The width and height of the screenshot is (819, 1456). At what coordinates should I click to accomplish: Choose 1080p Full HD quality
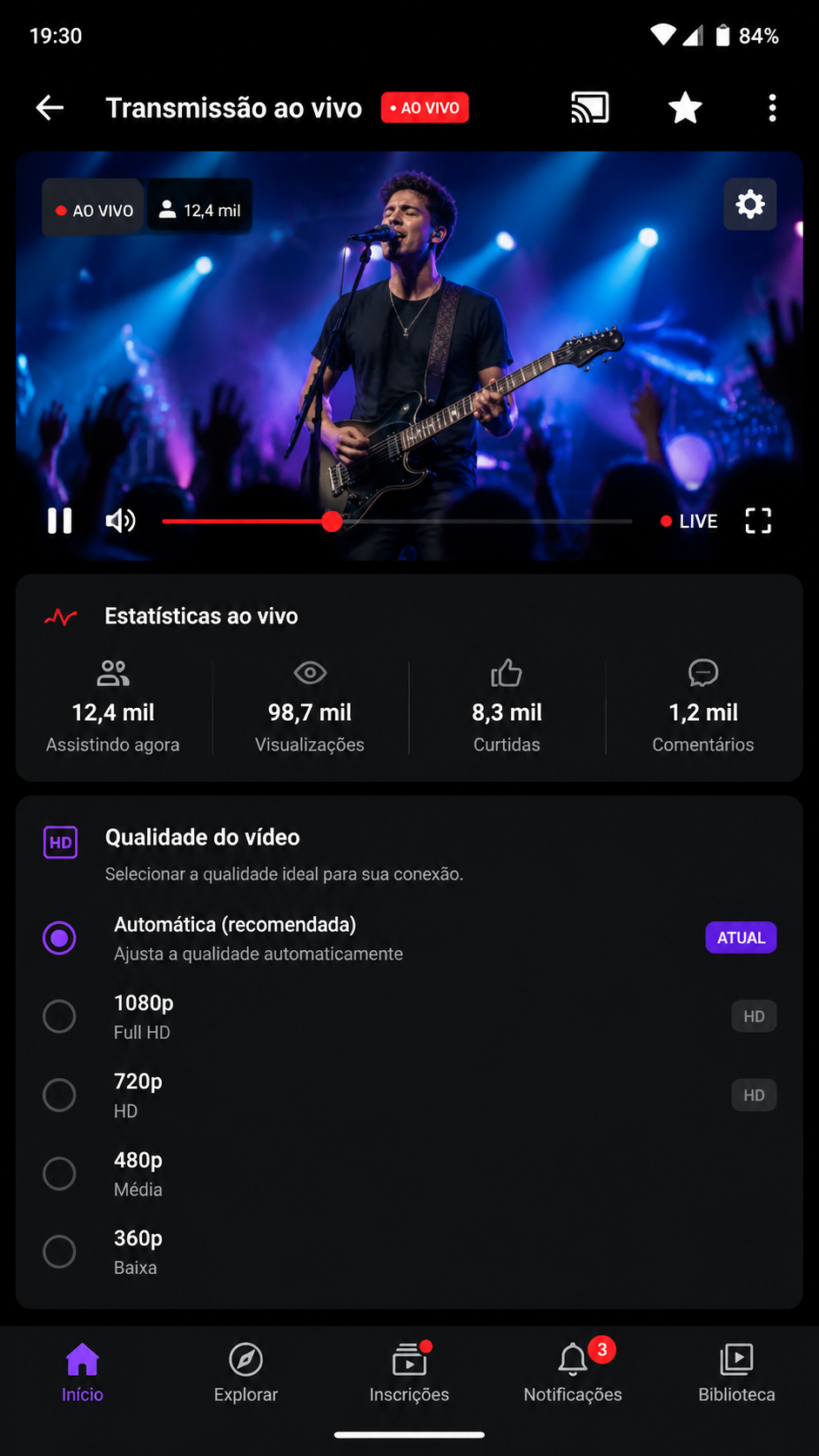click(409, 1016)
